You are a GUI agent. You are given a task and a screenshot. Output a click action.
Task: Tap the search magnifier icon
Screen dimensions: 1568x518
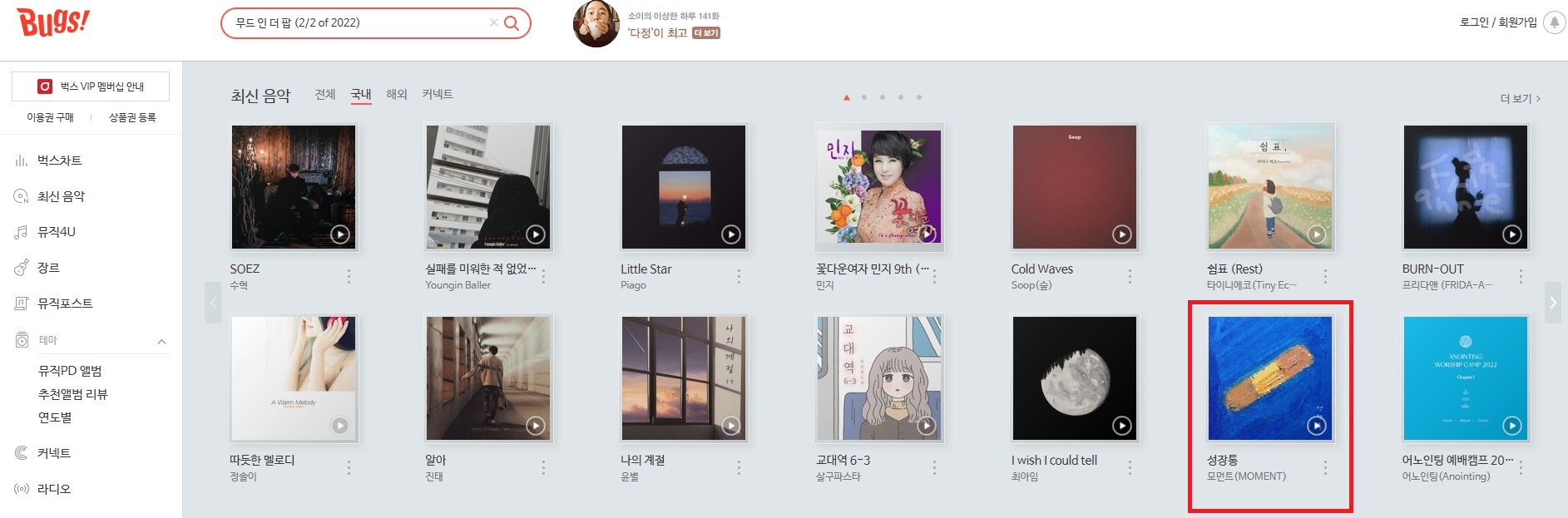tap(512, 23)
